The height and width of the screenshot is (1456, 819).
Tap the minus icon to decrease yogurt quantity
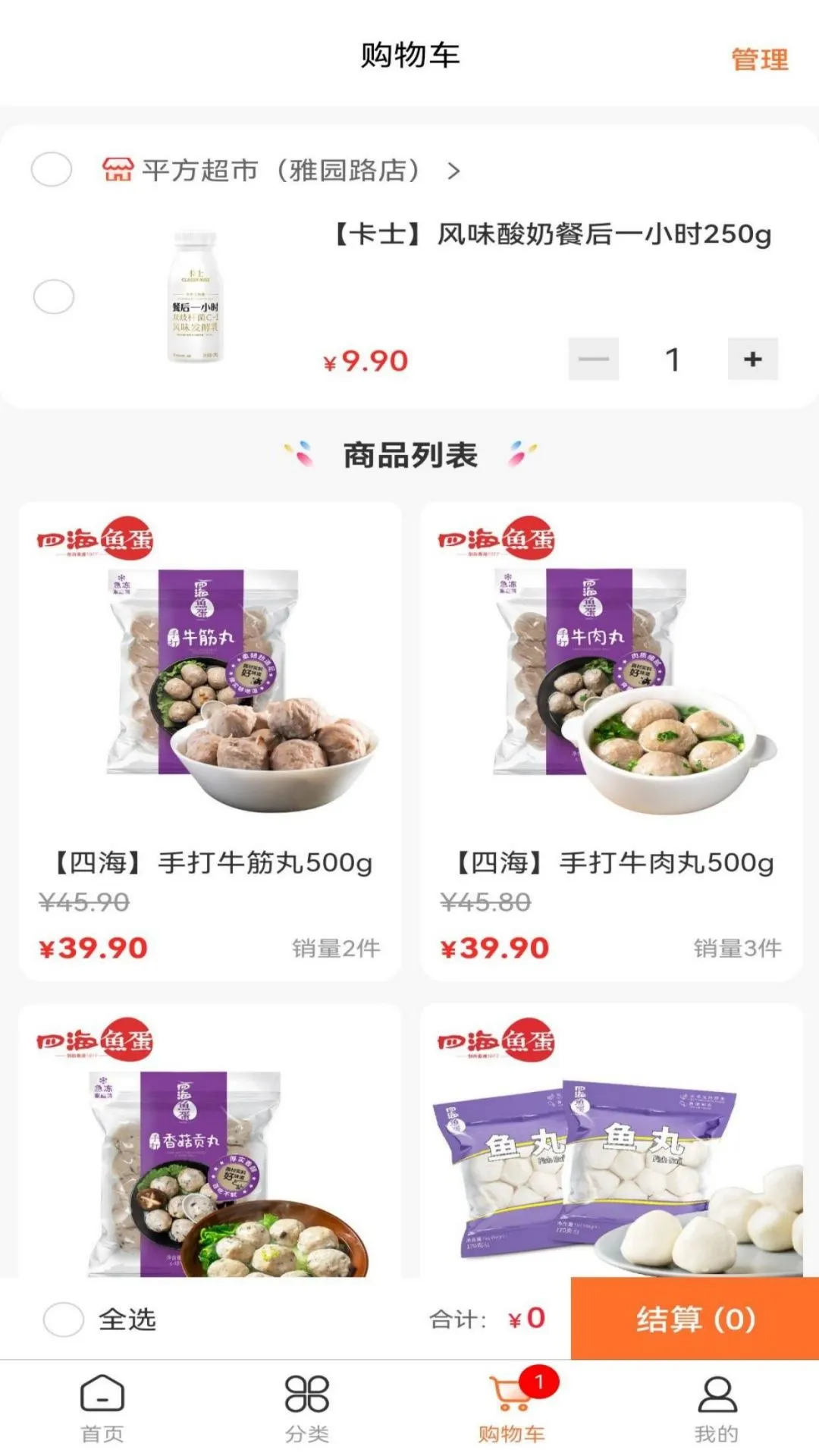(x=594, y=358)
